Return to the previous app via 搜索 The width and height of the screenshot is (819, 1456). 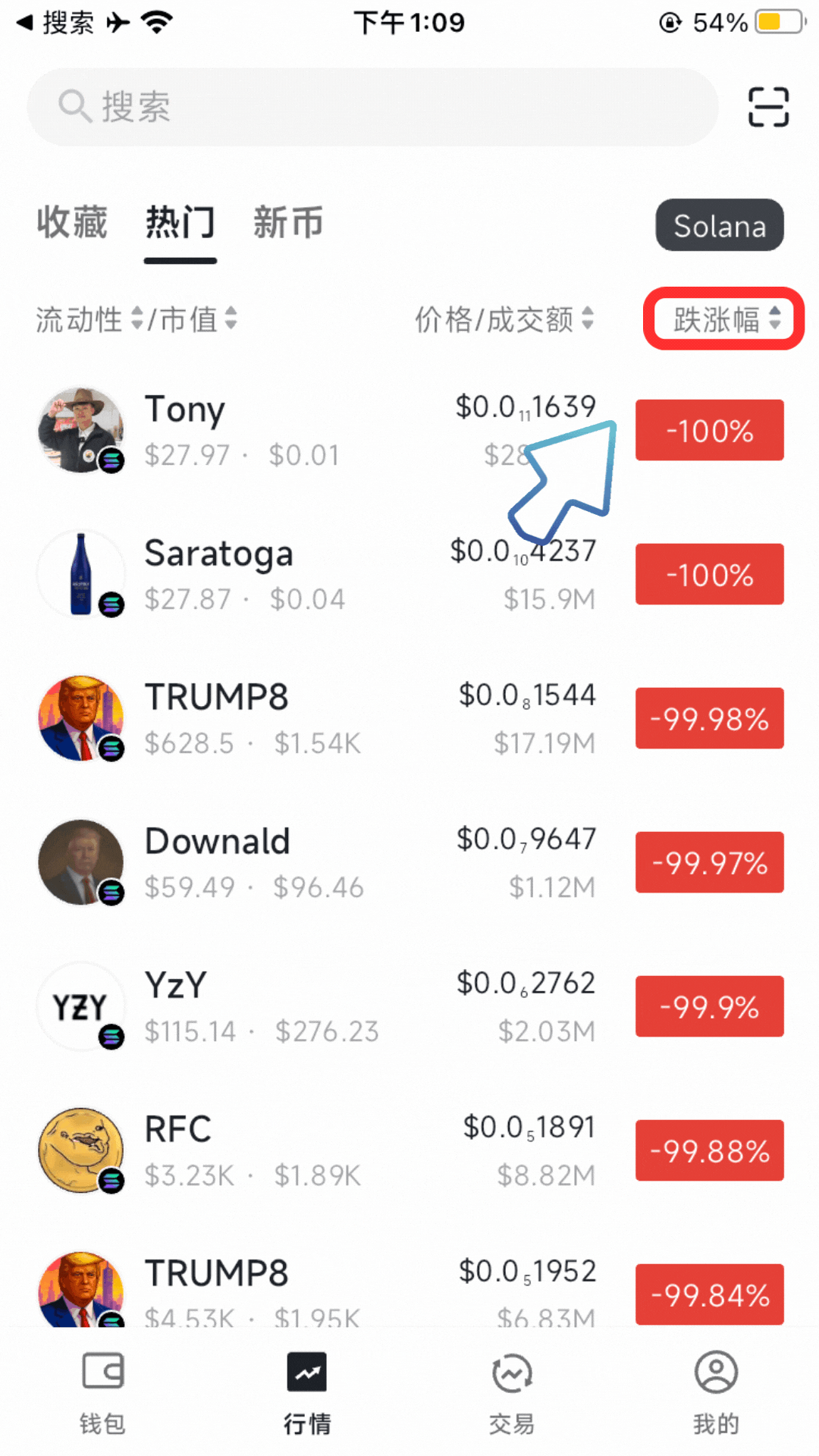coord(57,23)
